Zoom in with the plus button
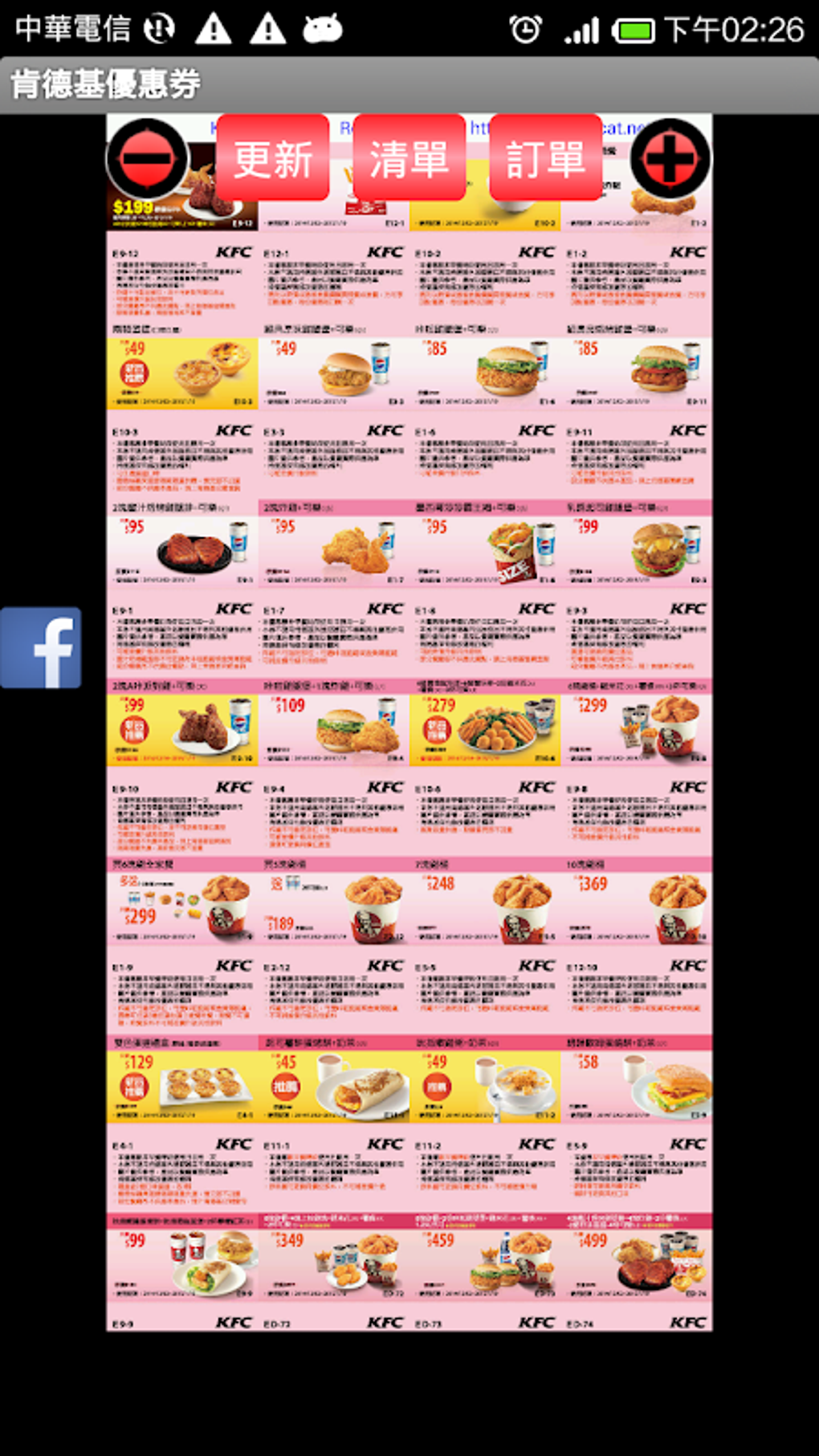819x1456 pixels. pyautogui.click(x=670, y=159)
